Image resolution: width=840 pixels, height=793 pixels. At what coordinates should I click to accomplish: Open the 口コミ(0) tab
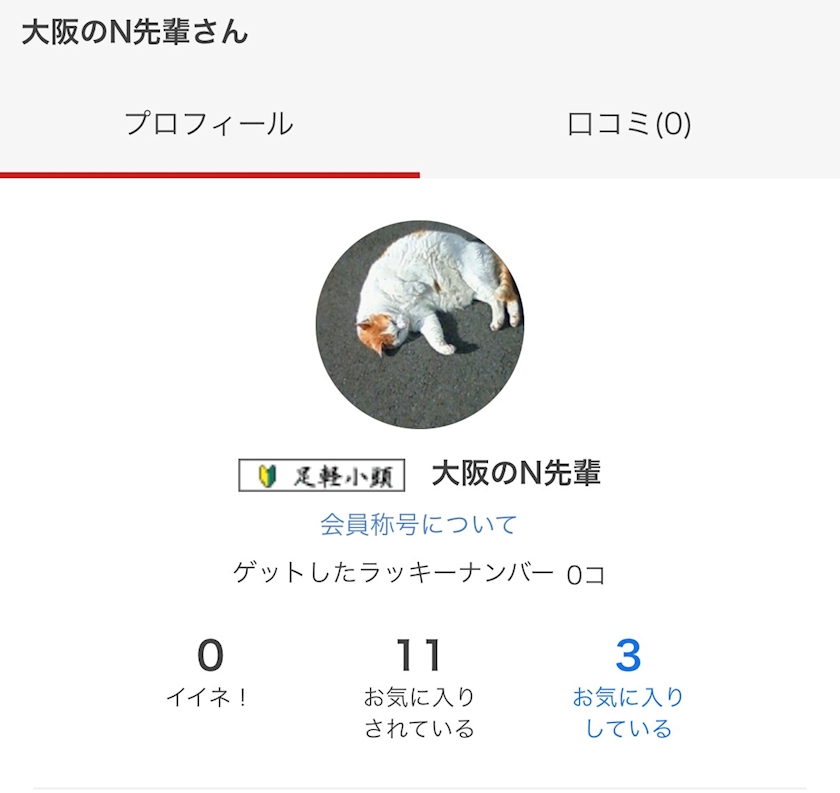pyautogui.click(x=629, y=124)
